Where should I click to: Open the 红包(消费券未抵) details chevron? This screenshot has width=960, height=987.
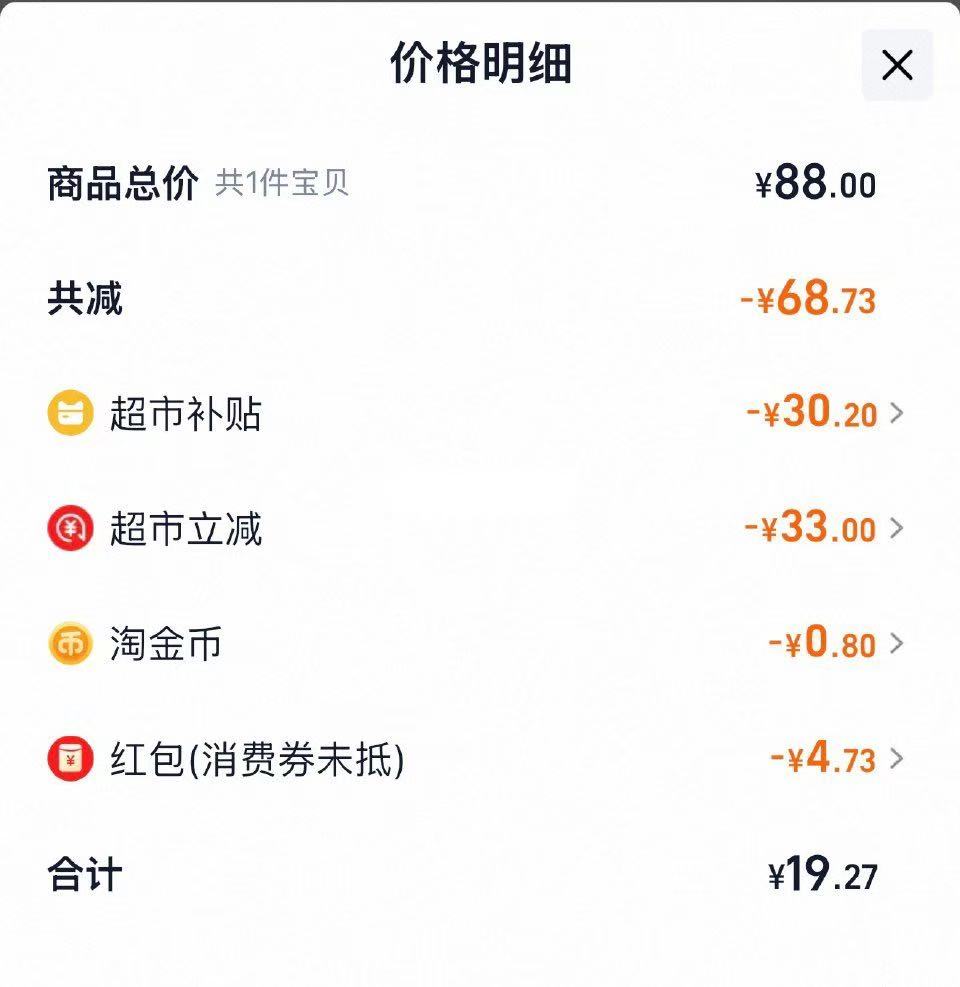coord(898,760)
